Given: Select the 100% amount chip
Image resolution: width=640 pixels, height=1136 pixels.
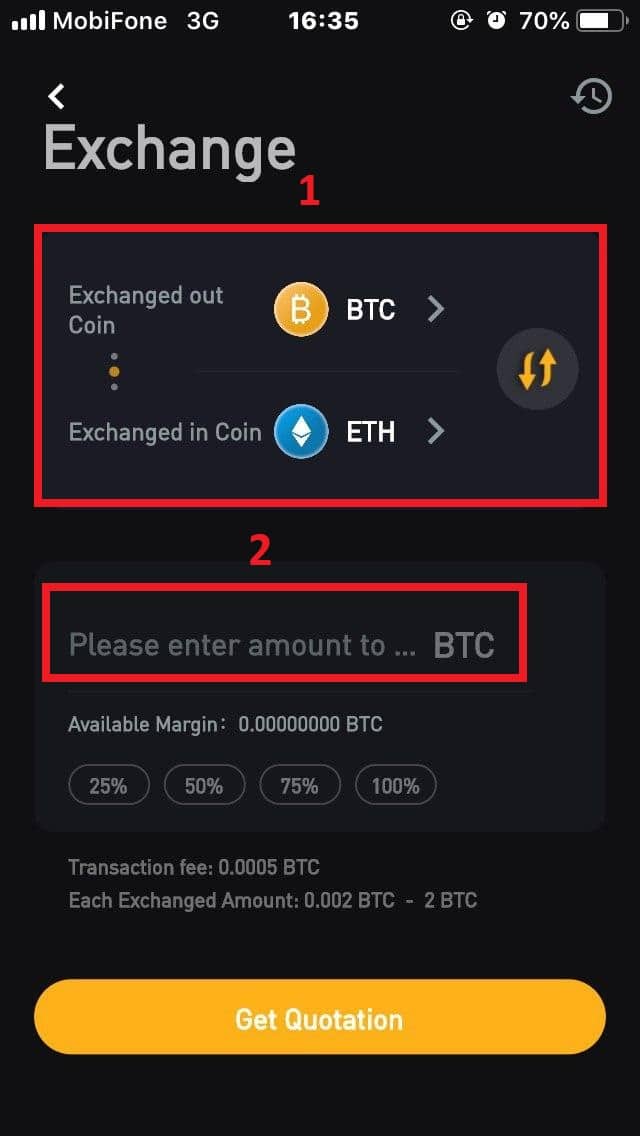Looking at the screenshot, I should pyautogui.click(x=396, y=786).
